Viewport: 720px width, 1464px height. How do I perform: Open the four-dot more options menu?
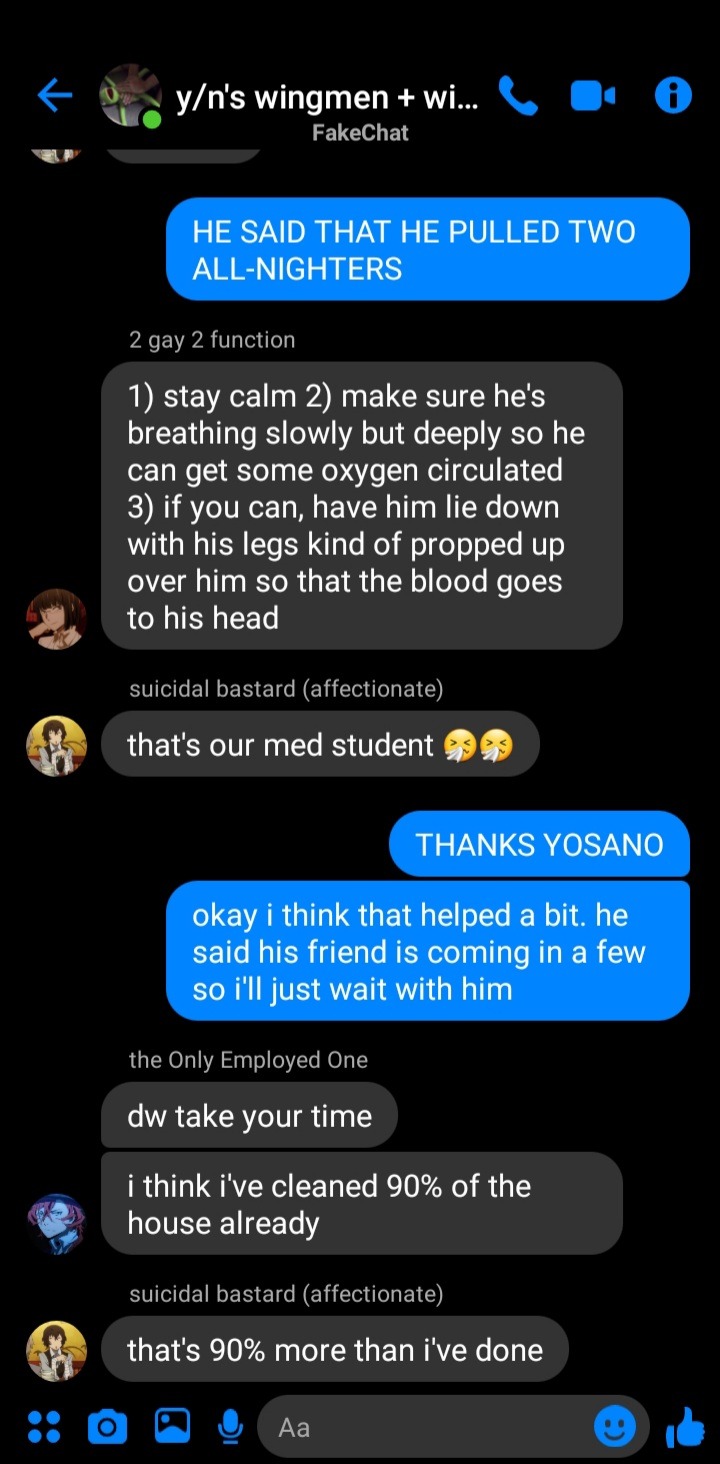[x=43, y=1426]
